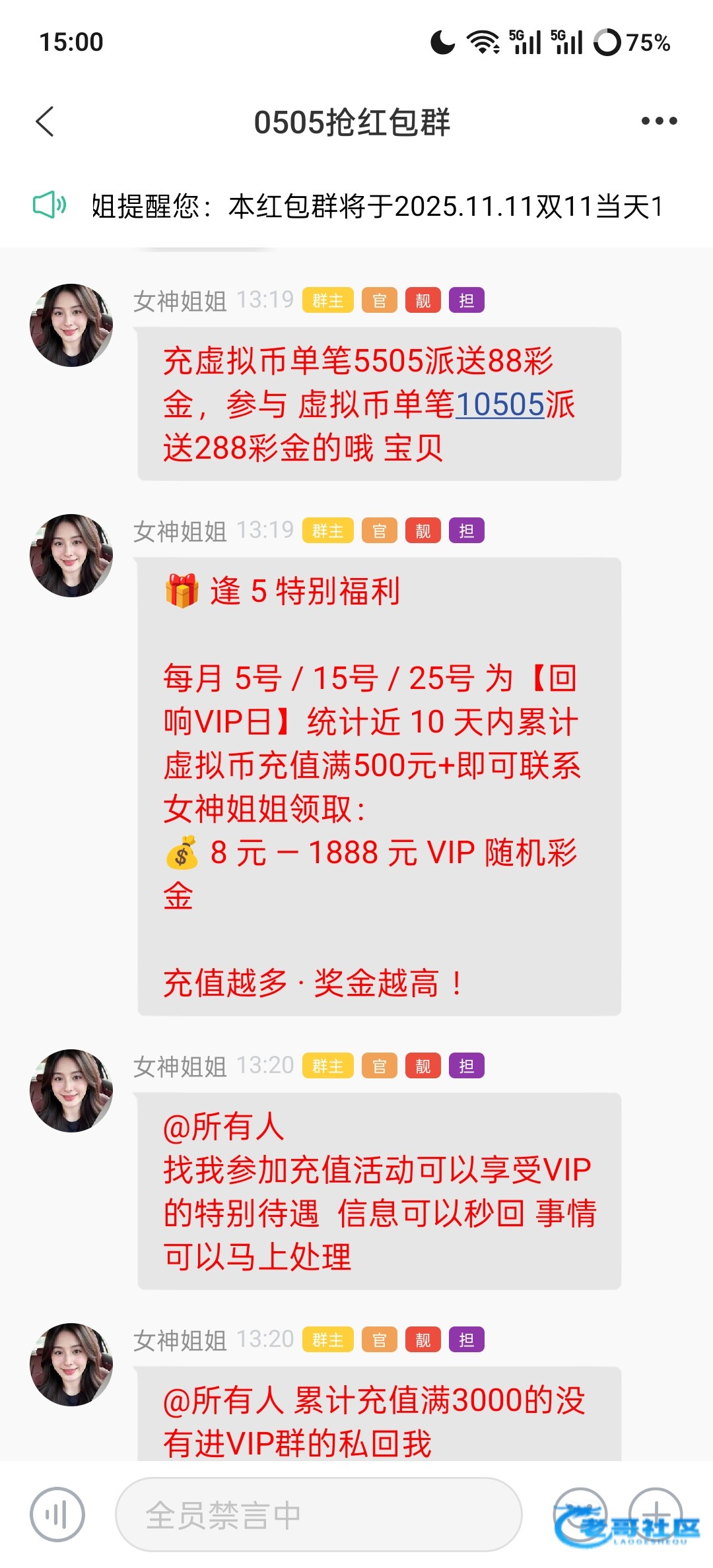Image resolution: width=713 pixels, height=1568 pixels.
Task: Open the three-dot group options menu
Action: (659, 121)
